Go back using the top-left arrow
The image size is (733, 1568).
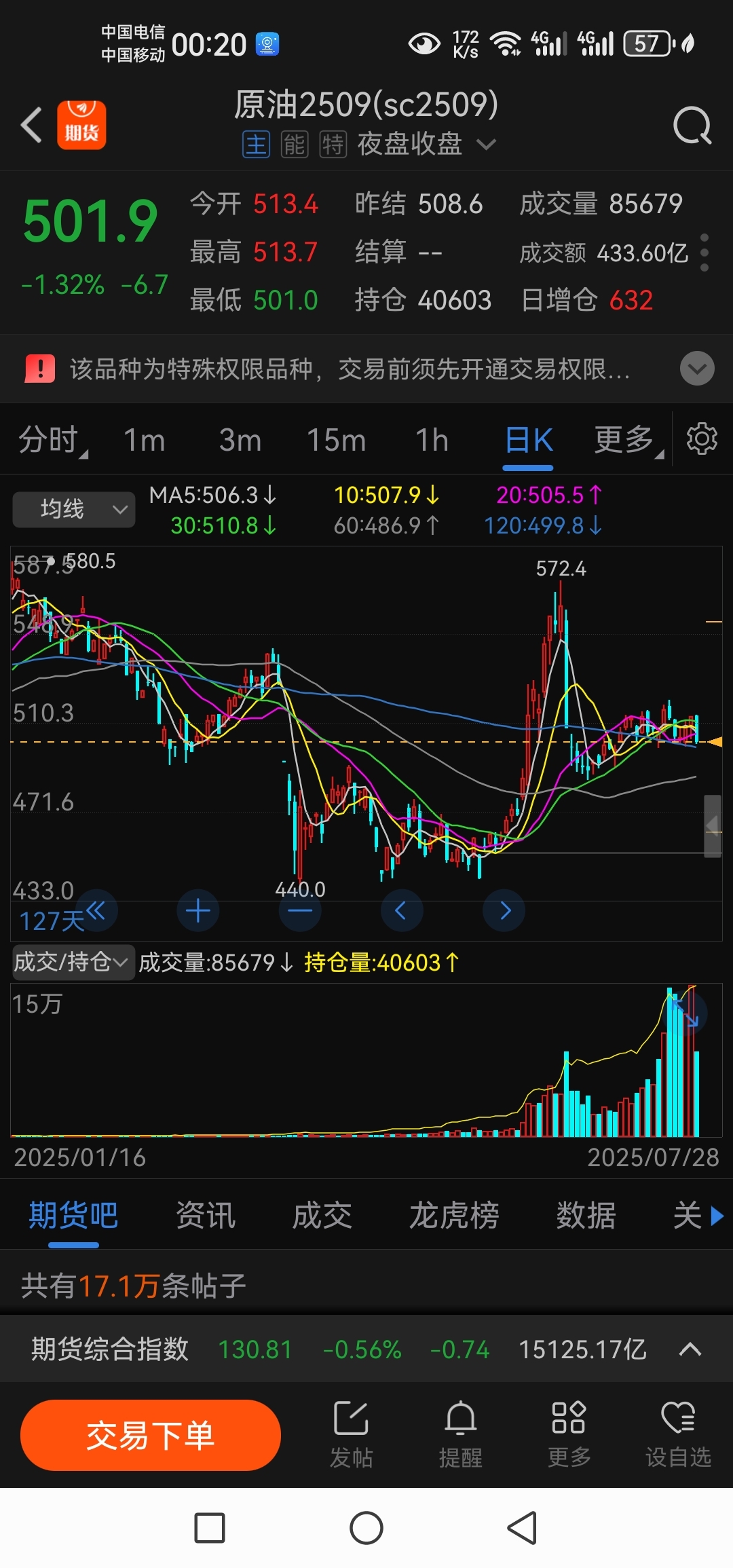(x=31, y=126)
